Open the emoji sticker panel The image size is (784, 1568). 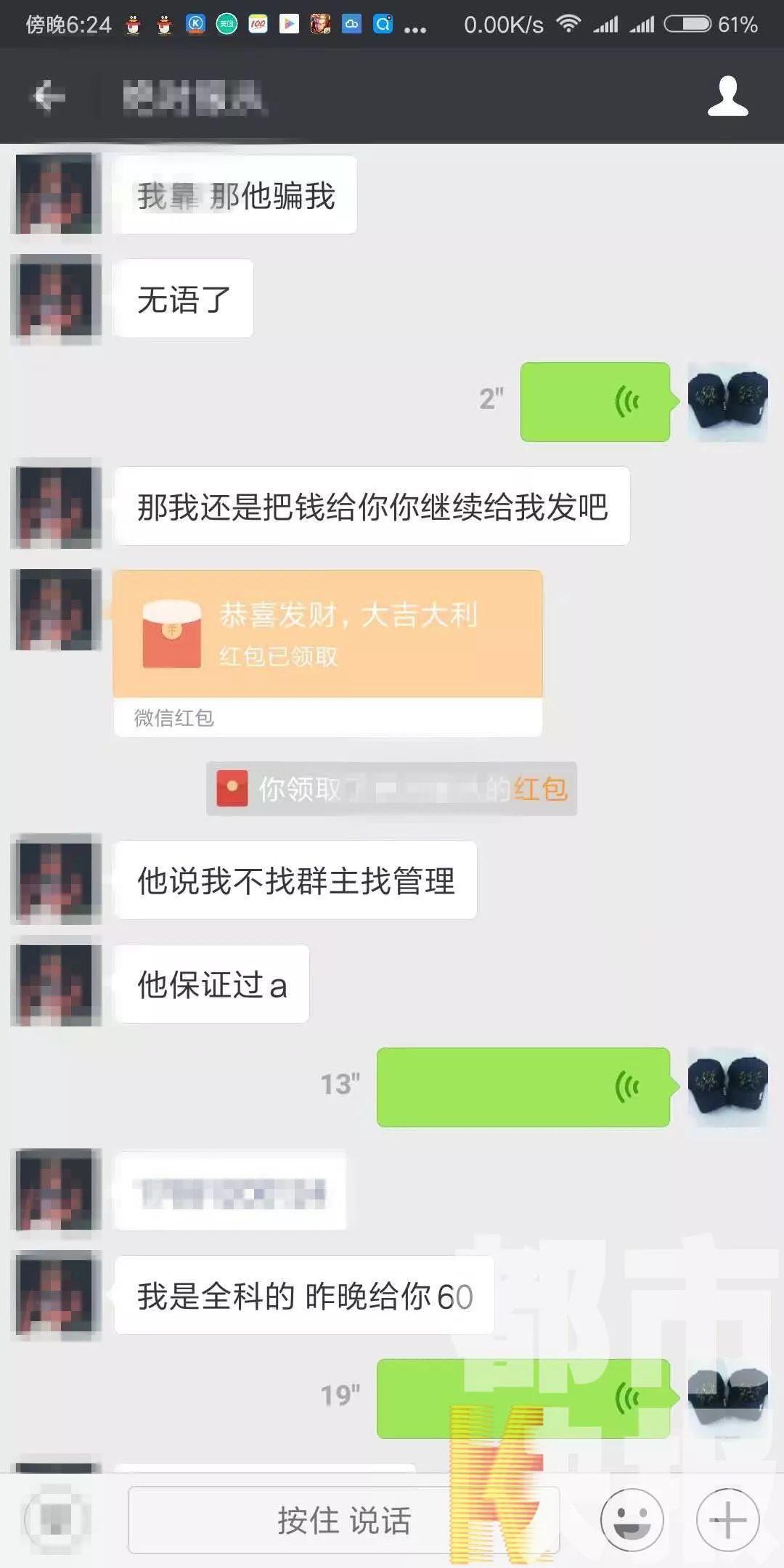pos(632,1519)
